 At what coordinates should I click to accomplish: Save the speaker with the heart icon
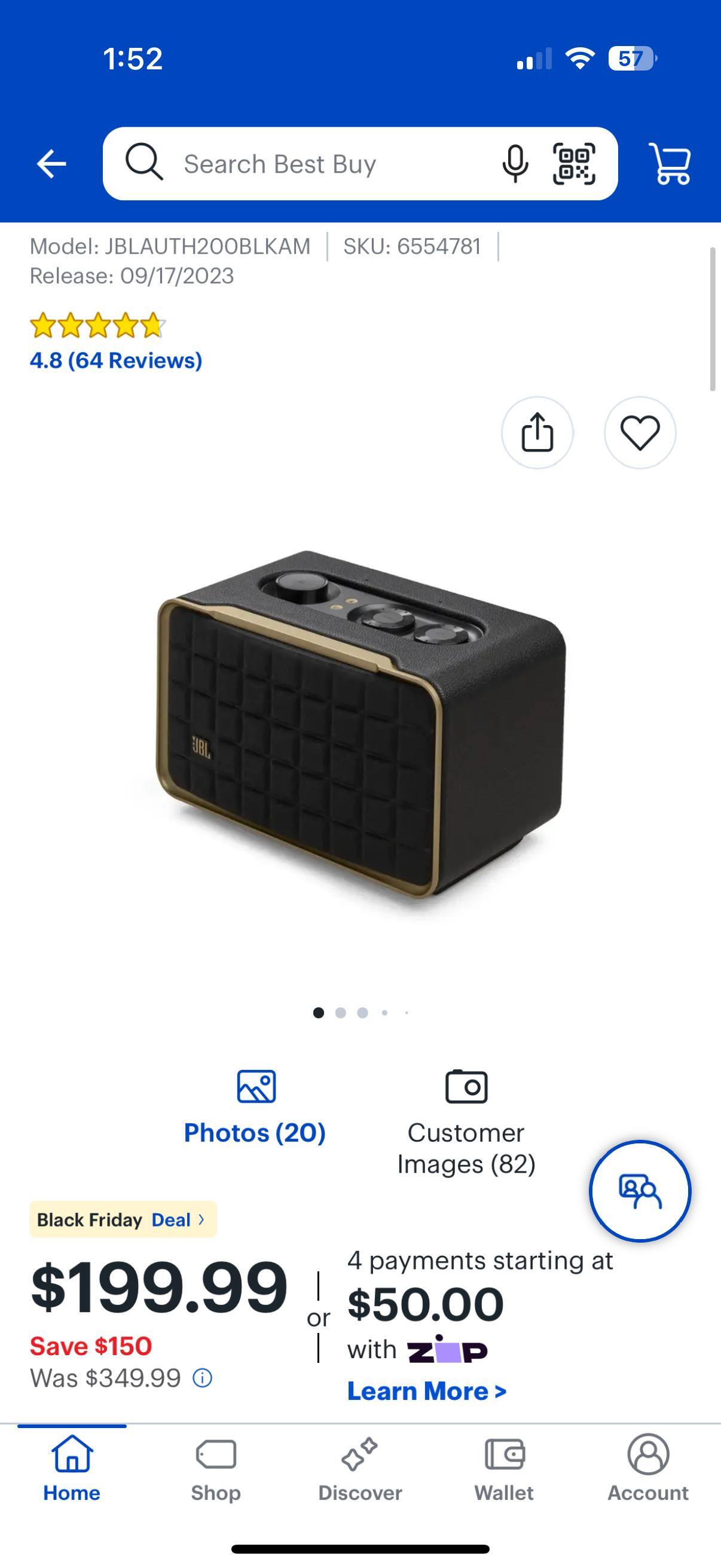coord(640,433)
